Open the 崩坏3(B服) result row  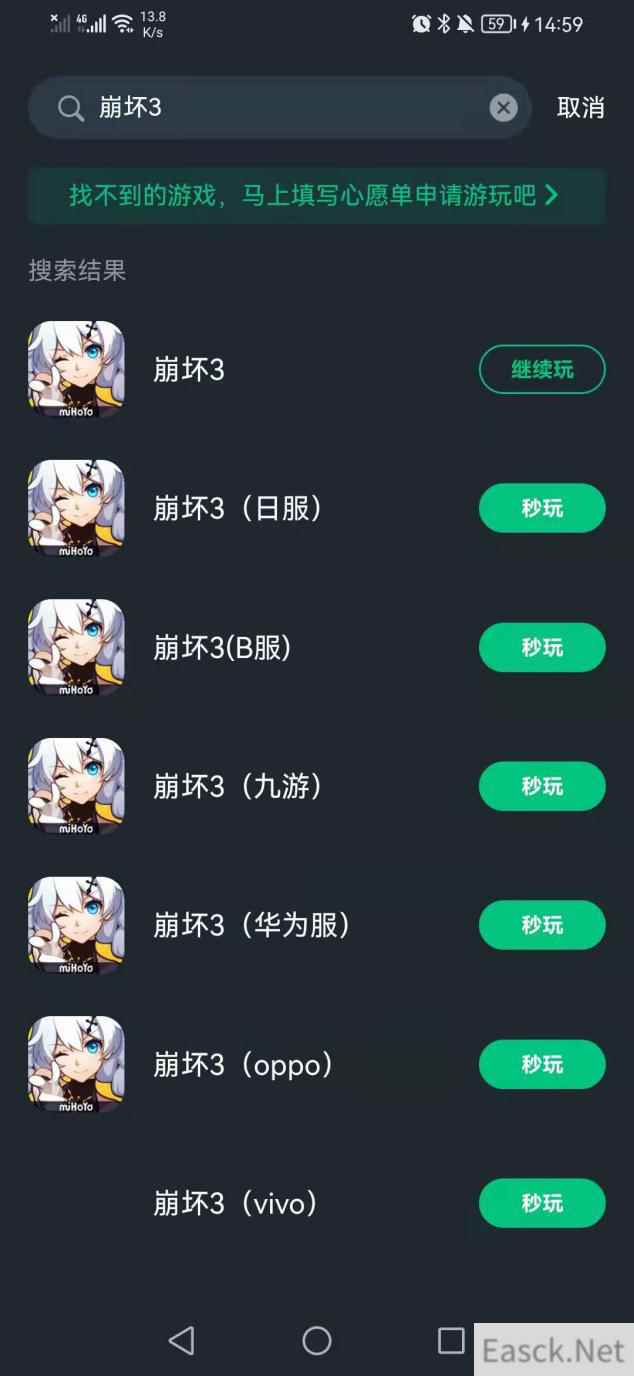[x=222, y=648]
